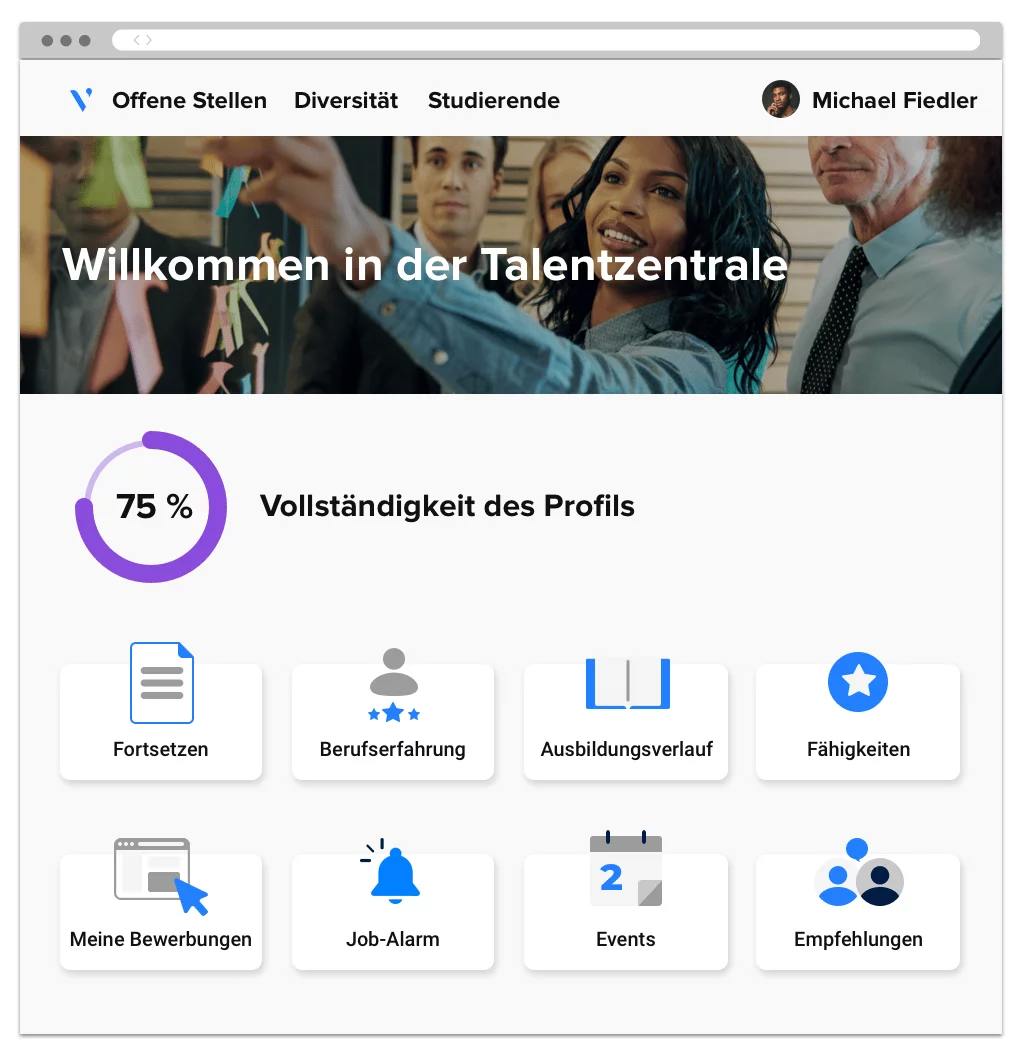The width and height of the screenshot is (1022, 1054).
Task: Open the Empfehlungen card
Action: click(858, 912)
